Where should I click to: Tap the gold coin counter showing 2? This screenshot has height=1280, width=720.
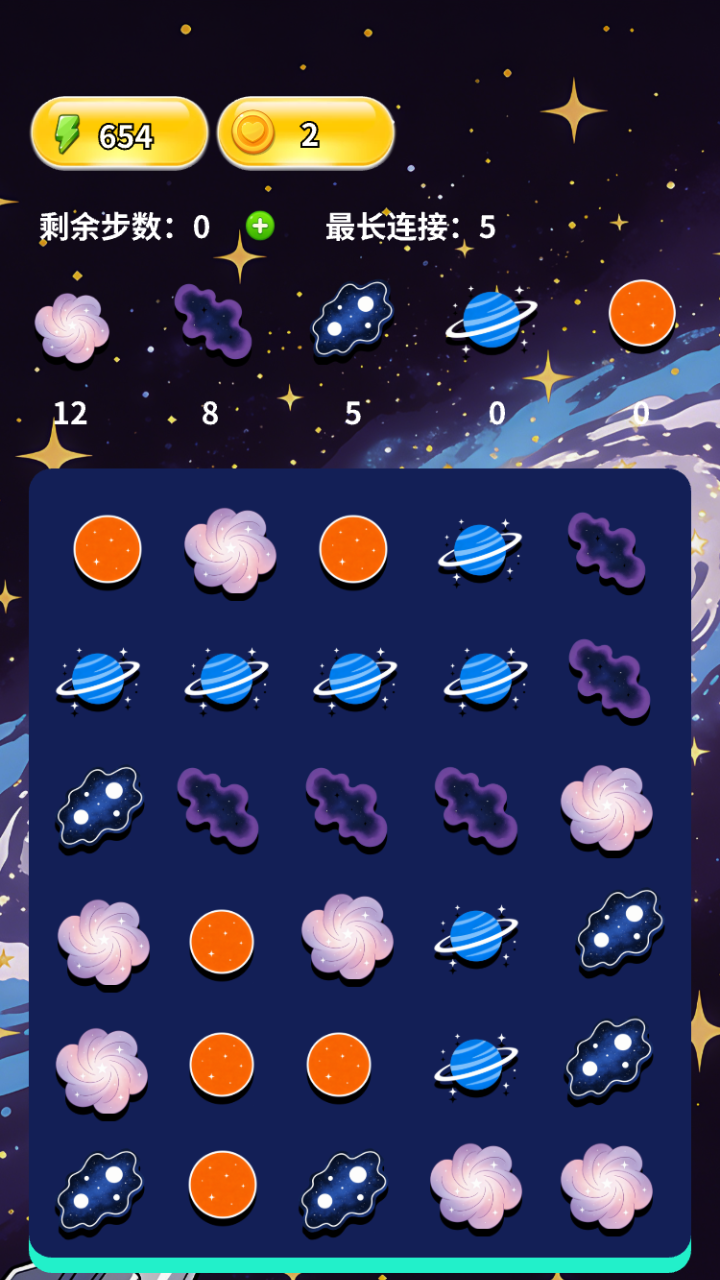(x=305, y=134)
